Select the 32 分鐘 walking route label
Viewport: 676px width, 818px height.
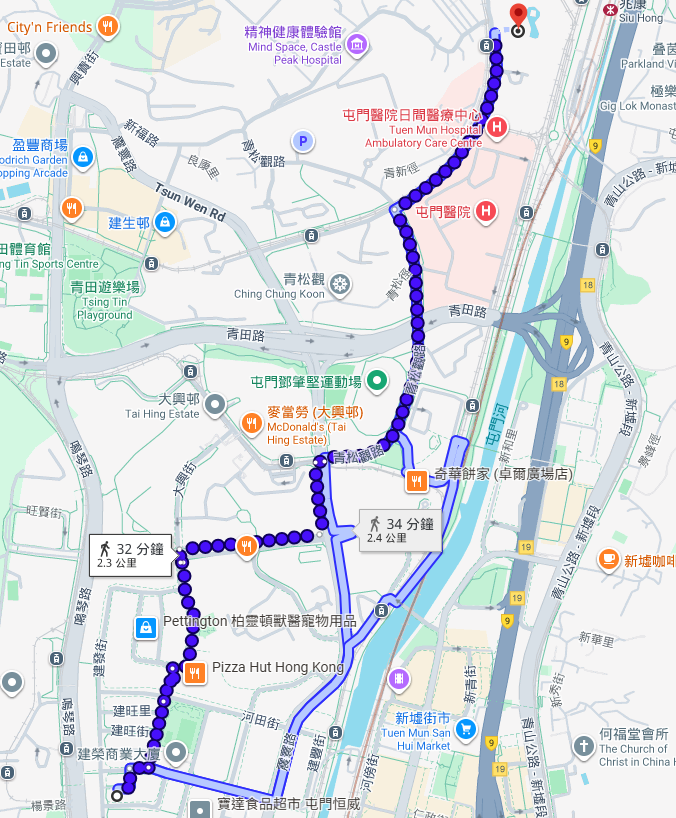pos(131,554)
